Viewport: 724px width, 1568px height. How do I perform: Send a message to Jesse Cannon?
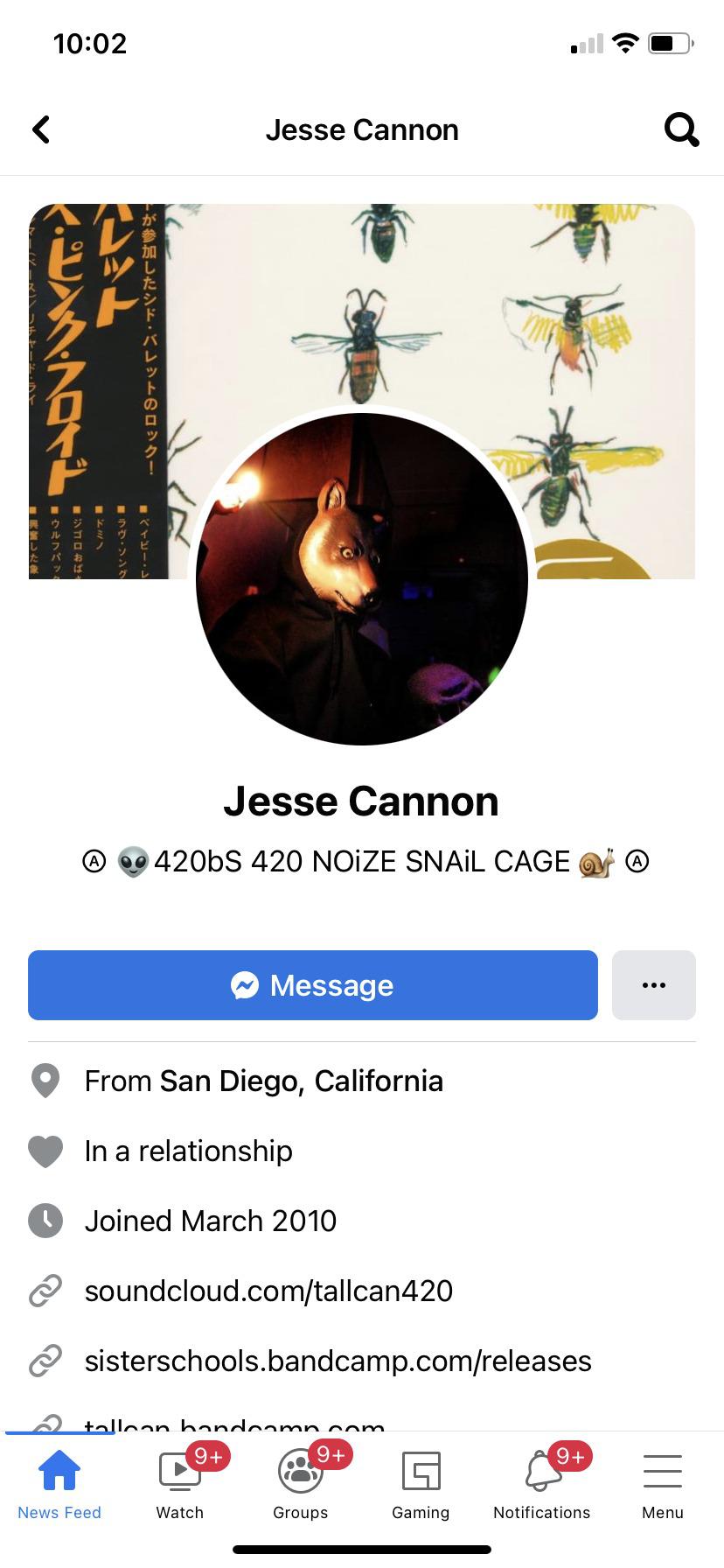[312, 985]
